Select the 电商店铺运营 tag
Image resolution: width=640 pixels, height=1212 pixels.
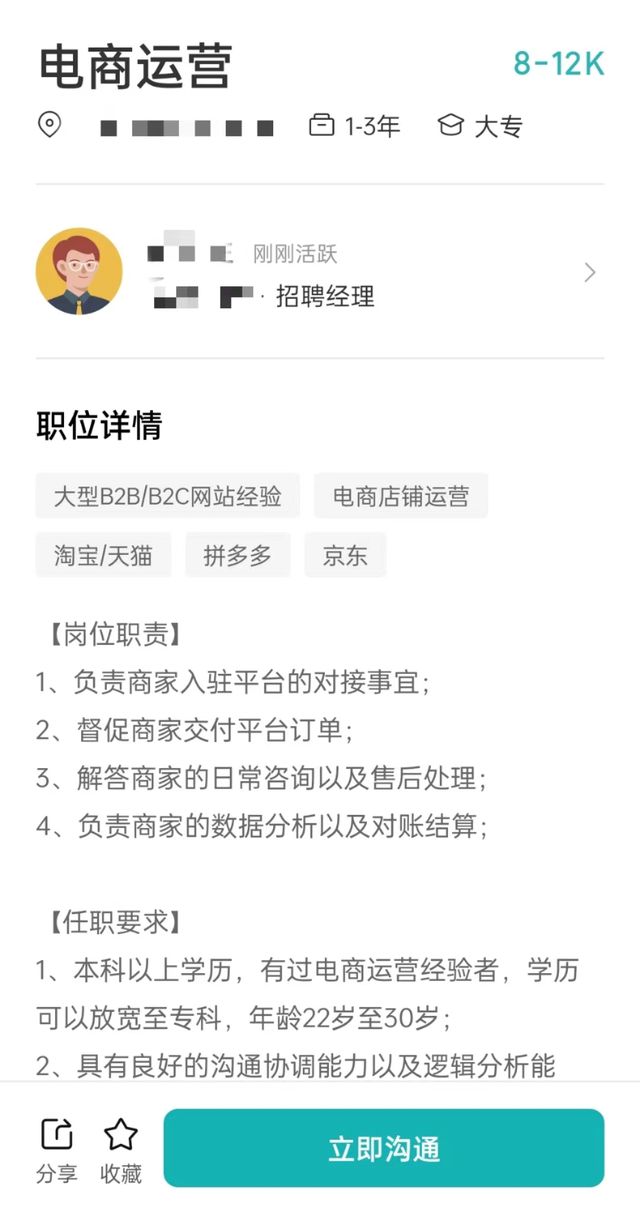point(401,496)
